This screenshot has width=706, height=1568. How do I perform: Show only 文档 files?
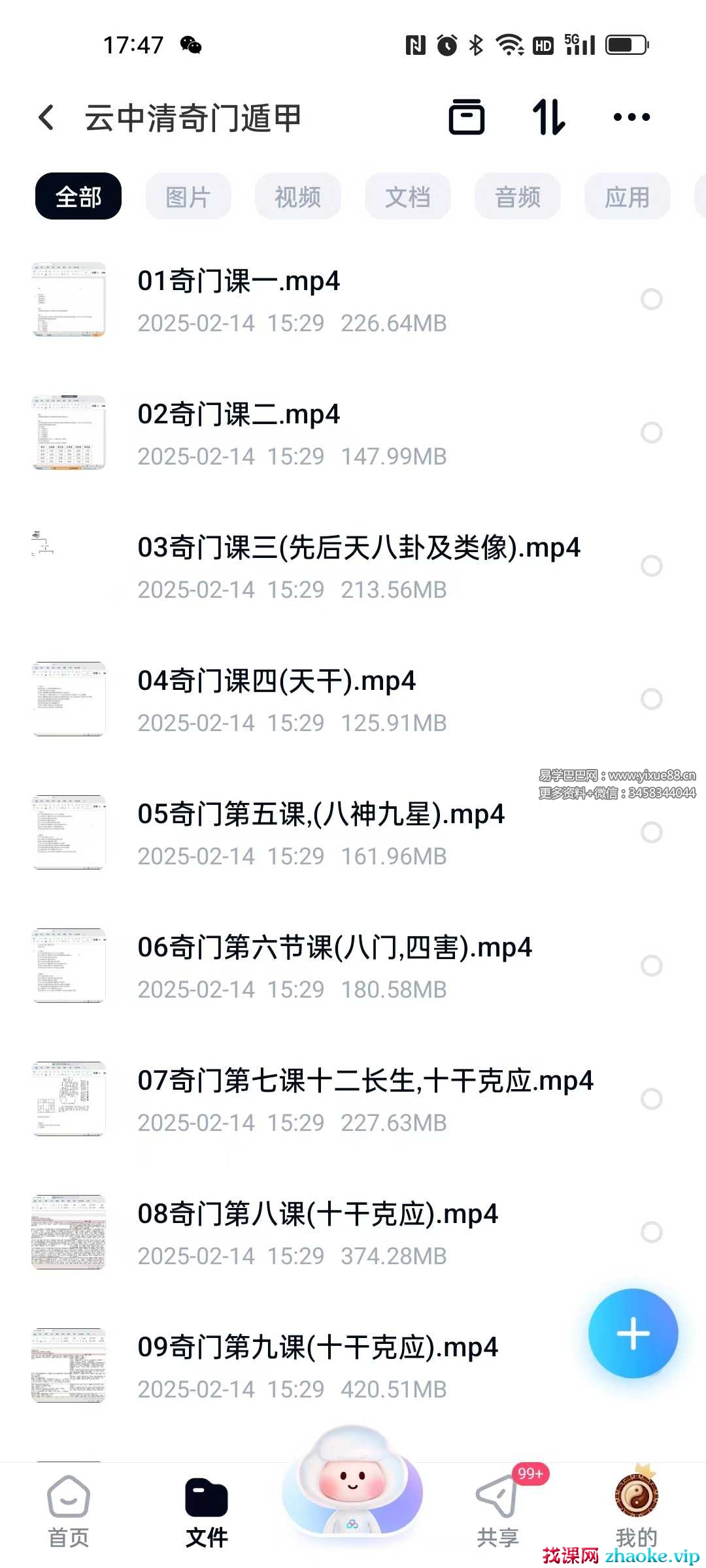pyautogui.click(x=407, y=197)
